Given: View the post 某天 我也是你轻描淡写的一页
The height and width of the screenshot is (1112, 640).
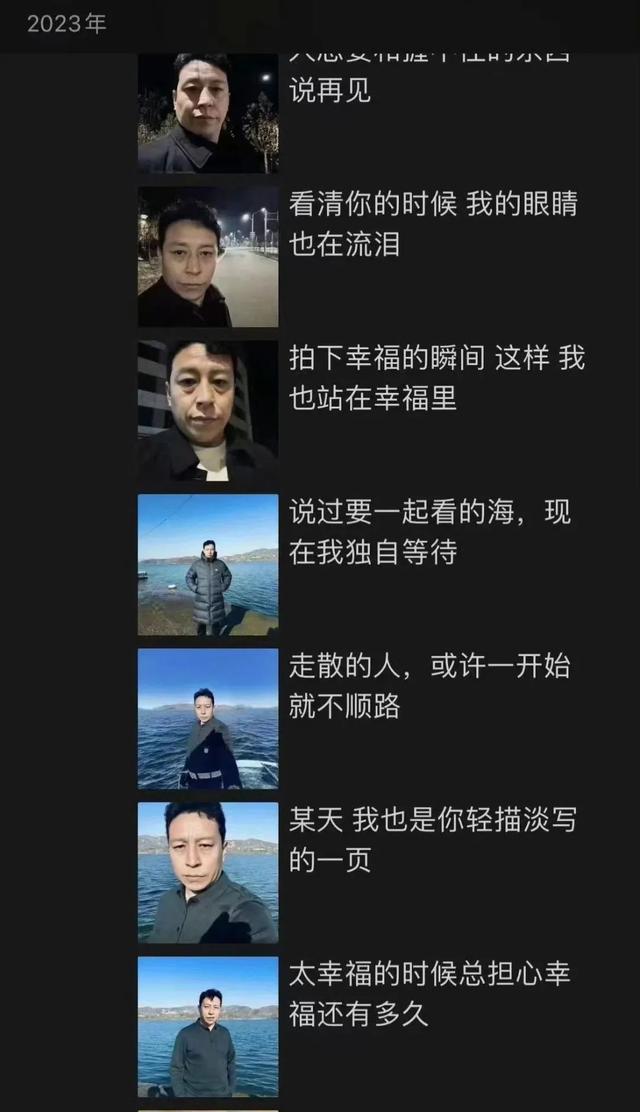Looking at the screenshot, I should 208,873.
